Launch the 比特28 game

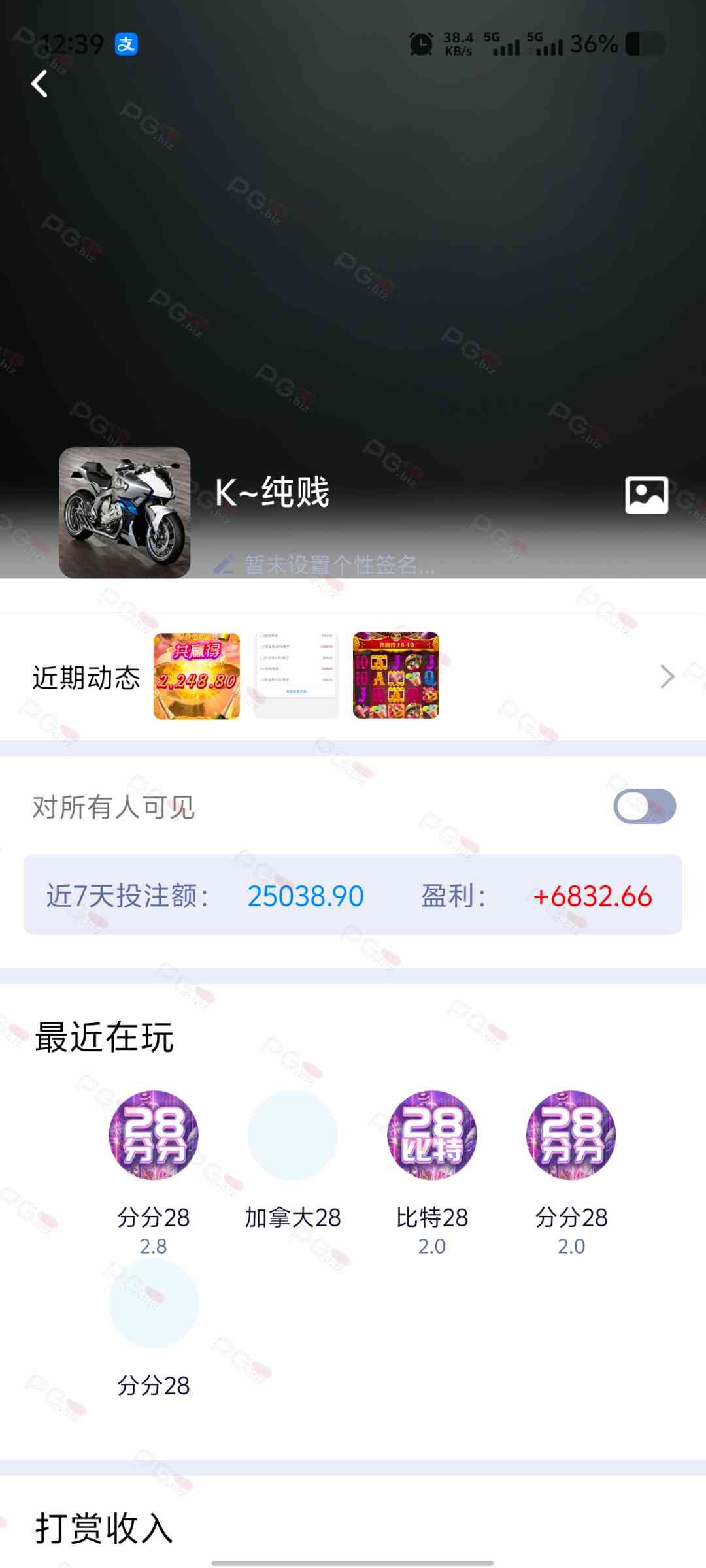coord(432,1135)
